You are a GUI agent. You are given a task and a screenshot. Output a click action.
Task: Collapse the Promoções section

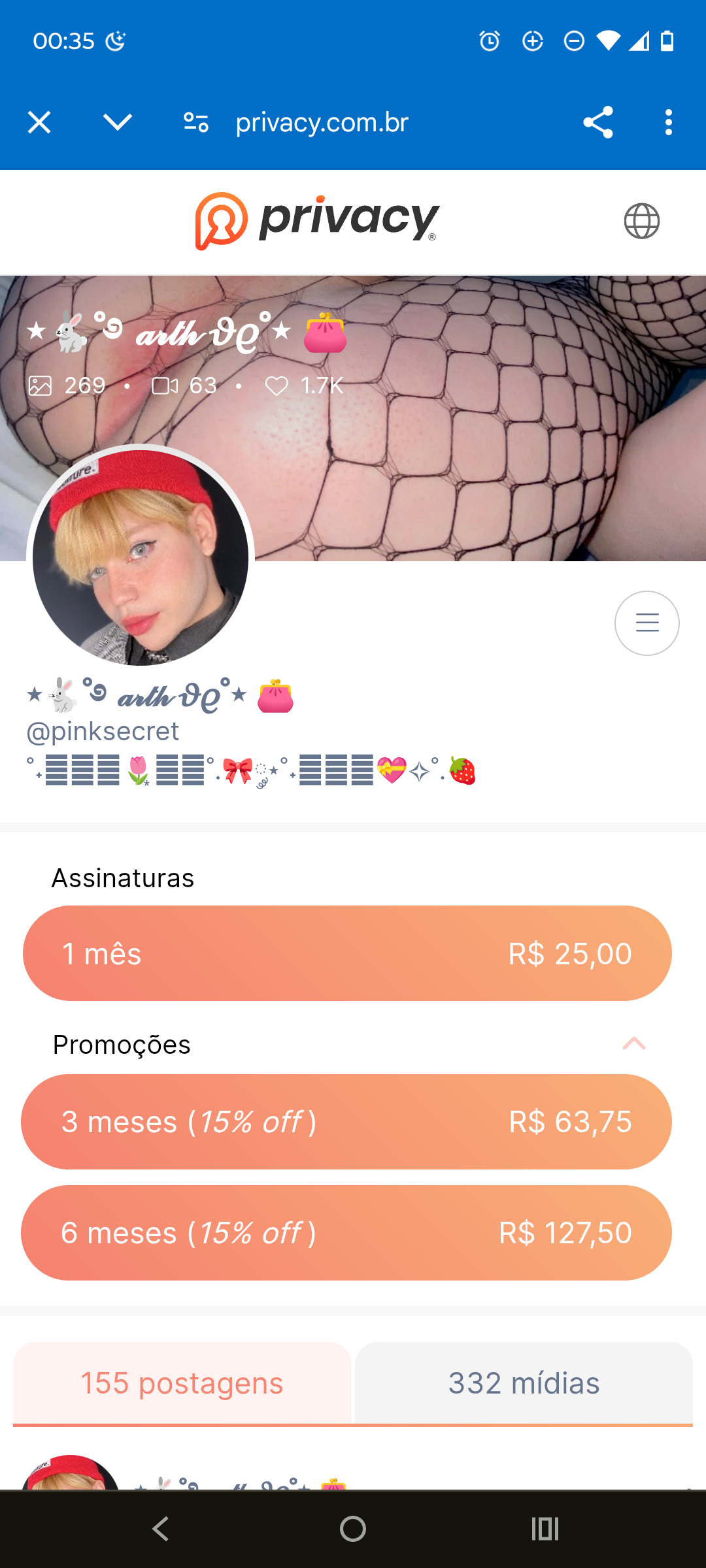633,1043
